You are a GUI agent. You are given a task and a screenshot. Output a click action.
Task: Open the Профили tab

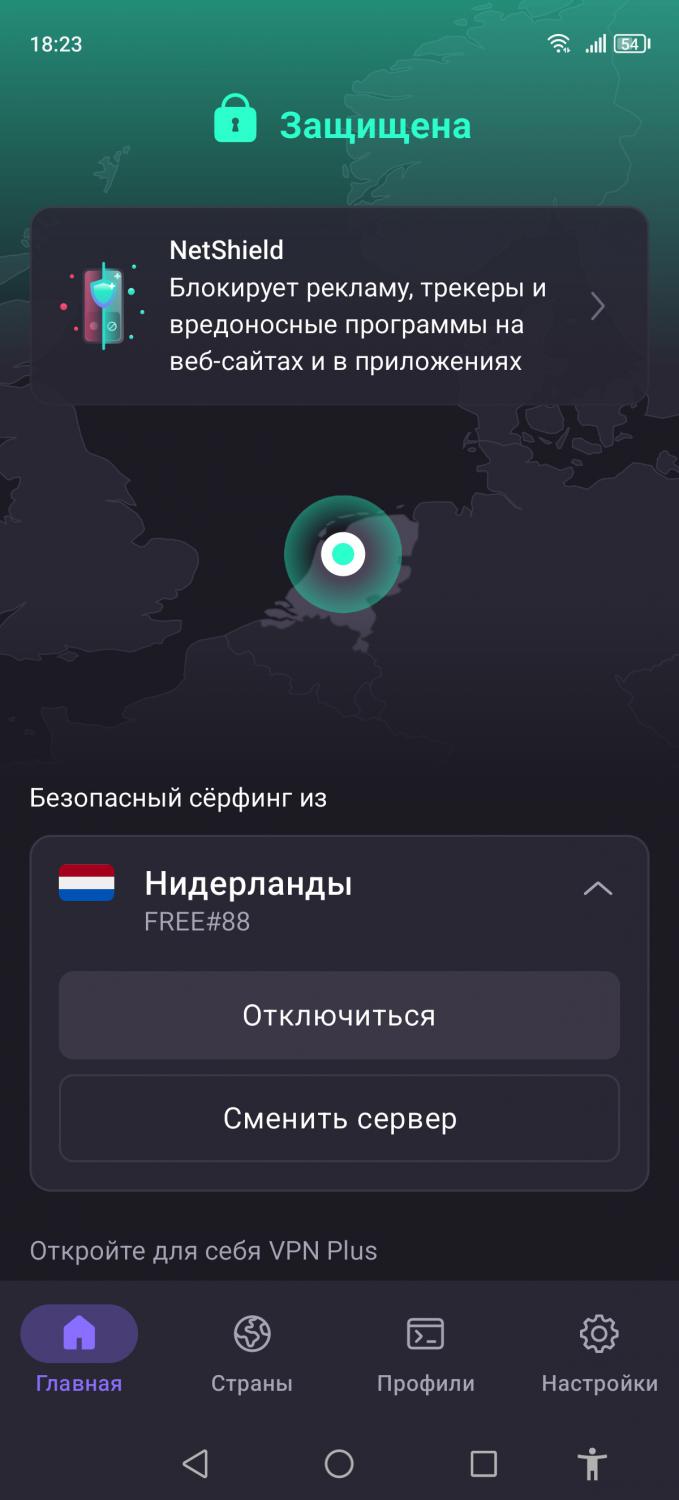click(x=425, y=1354)
